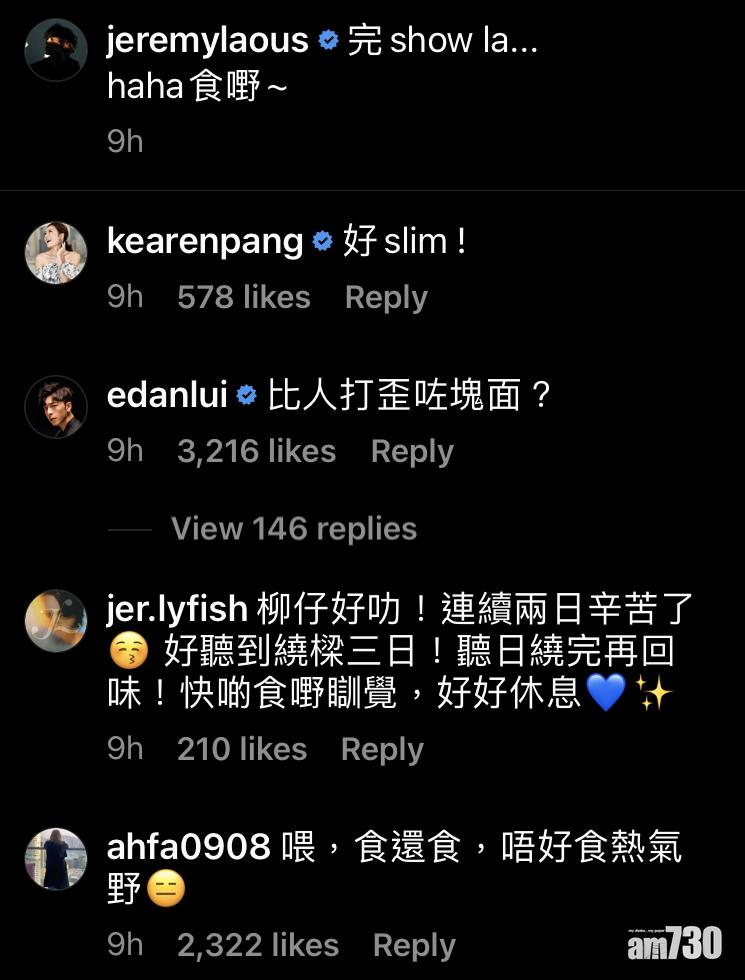Click the verified badge next to edanlui

coord(244,394)
